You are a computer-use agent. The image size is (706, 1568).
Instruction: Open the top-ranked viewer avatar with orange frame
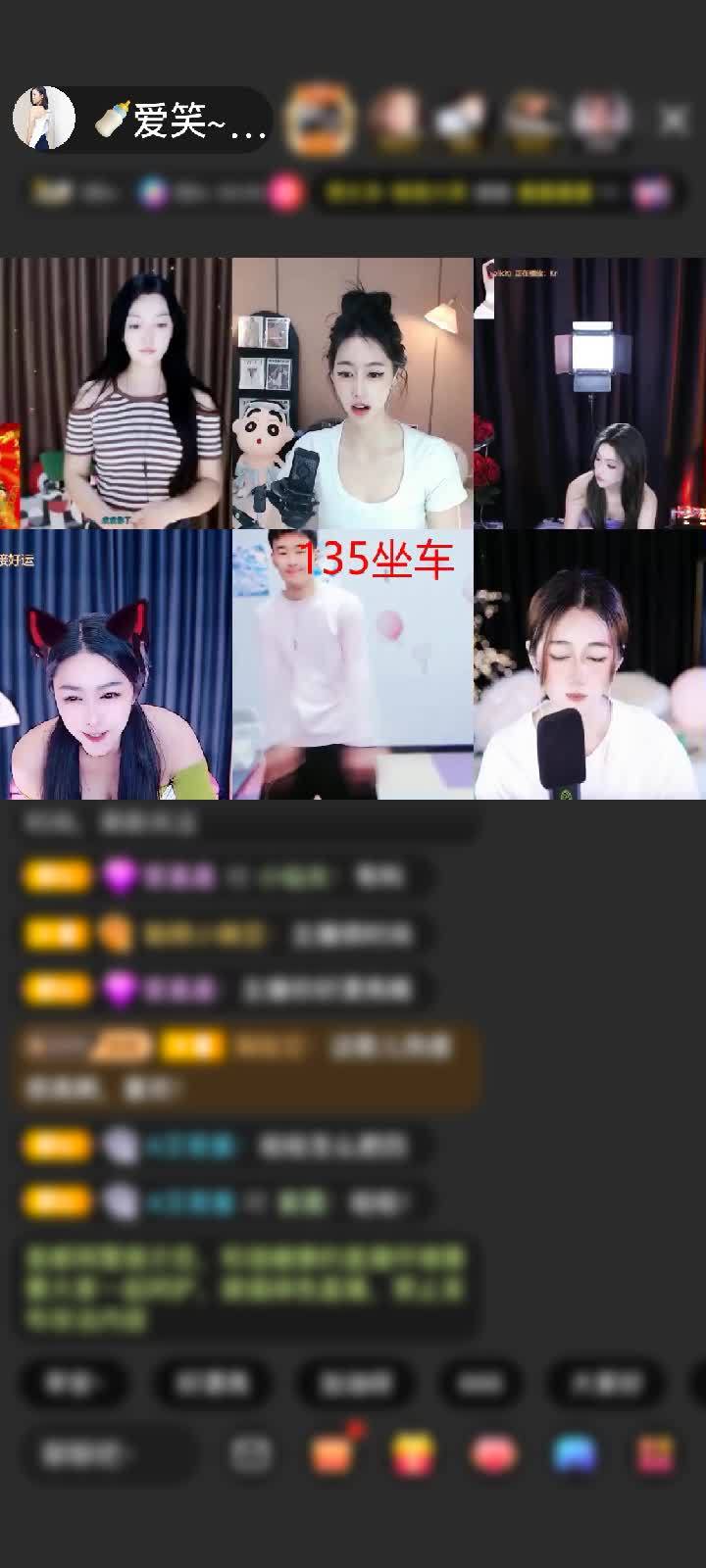click(319, 121)
